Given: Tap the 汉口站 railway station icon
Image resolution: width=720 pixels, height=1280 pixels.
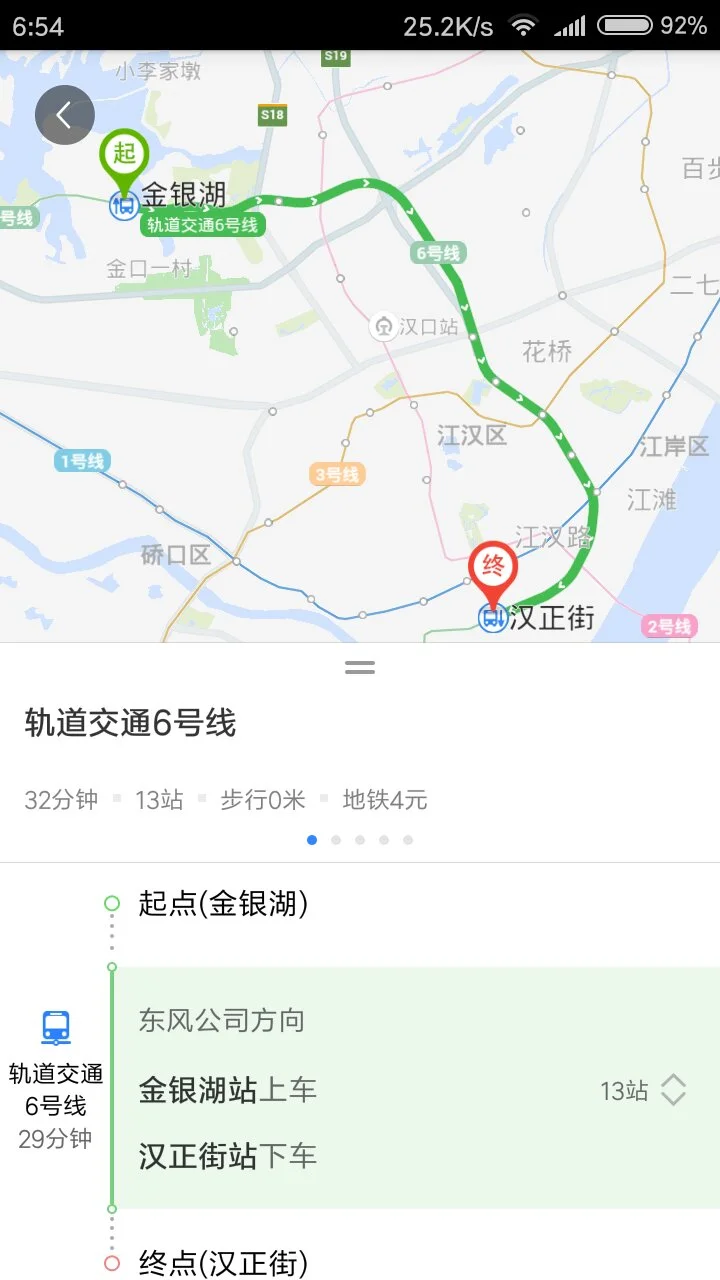Looking at the screenshot, I should pyautogui.click(x=383, y=326).
